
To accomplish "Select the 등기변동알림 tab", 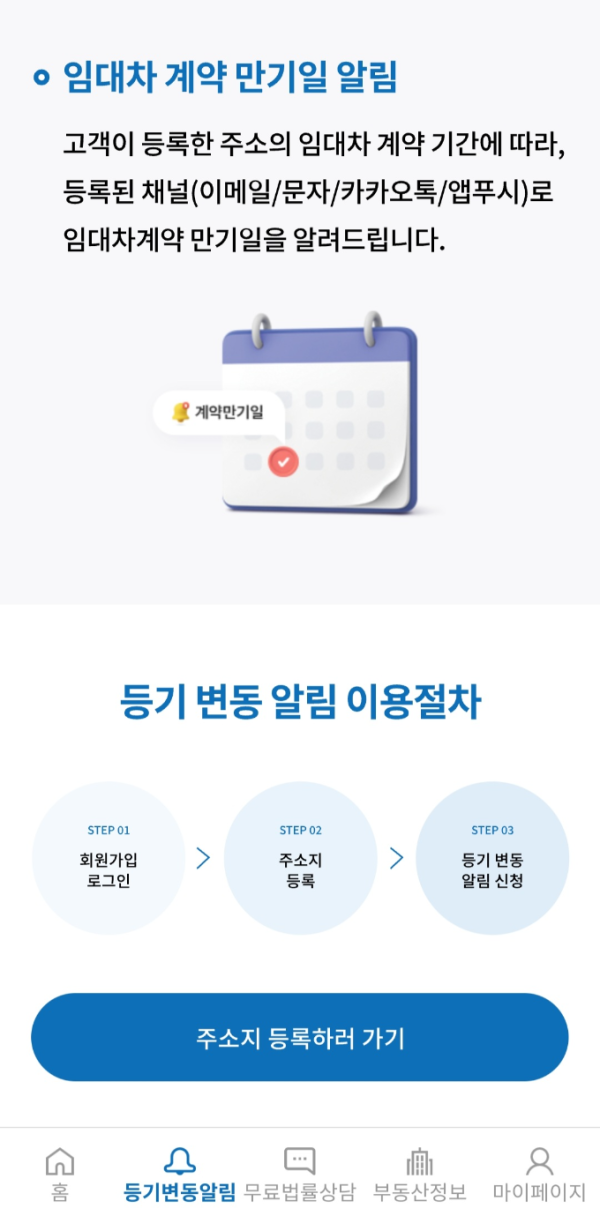I will pos(180,1173).
